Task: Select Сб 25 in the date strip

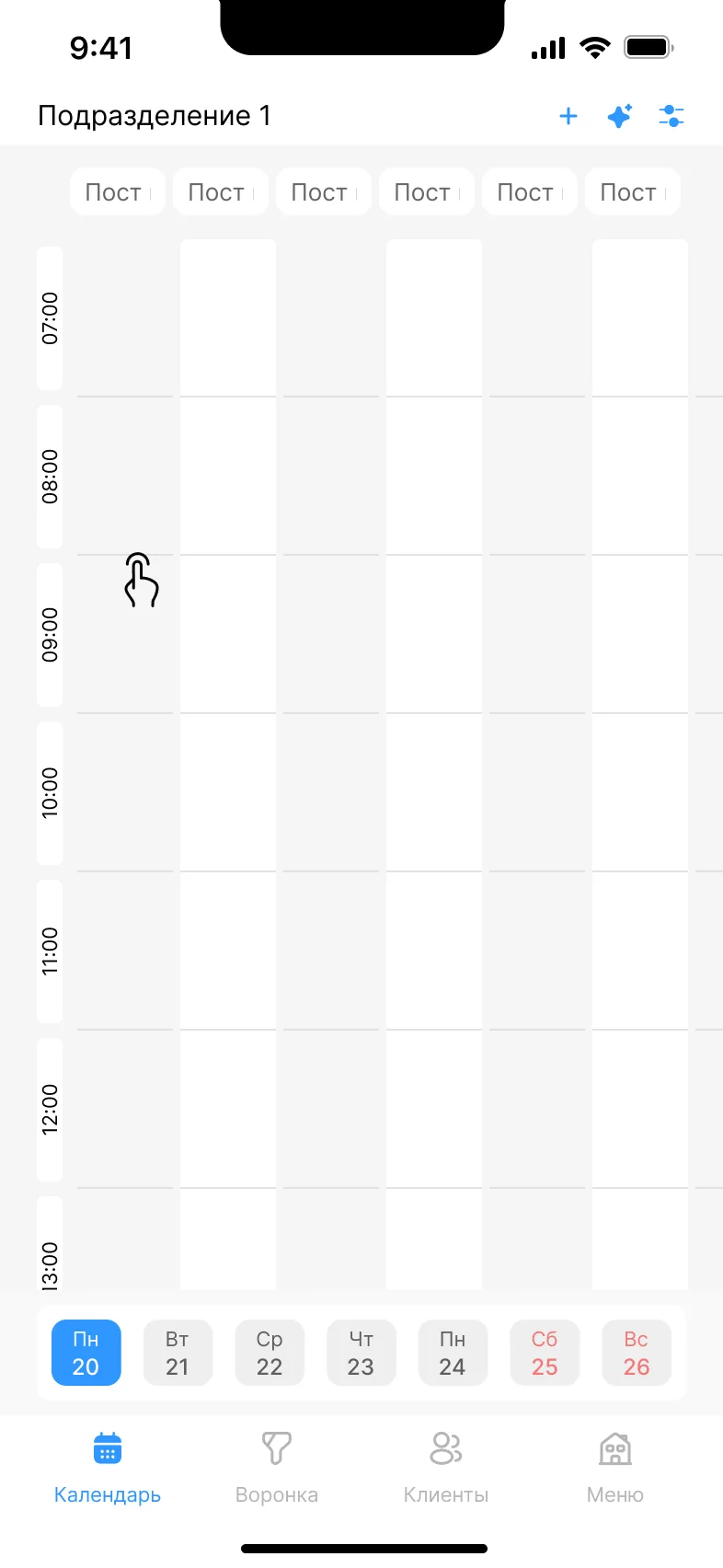Action: pyautogui.click(x=545, y=1353)
